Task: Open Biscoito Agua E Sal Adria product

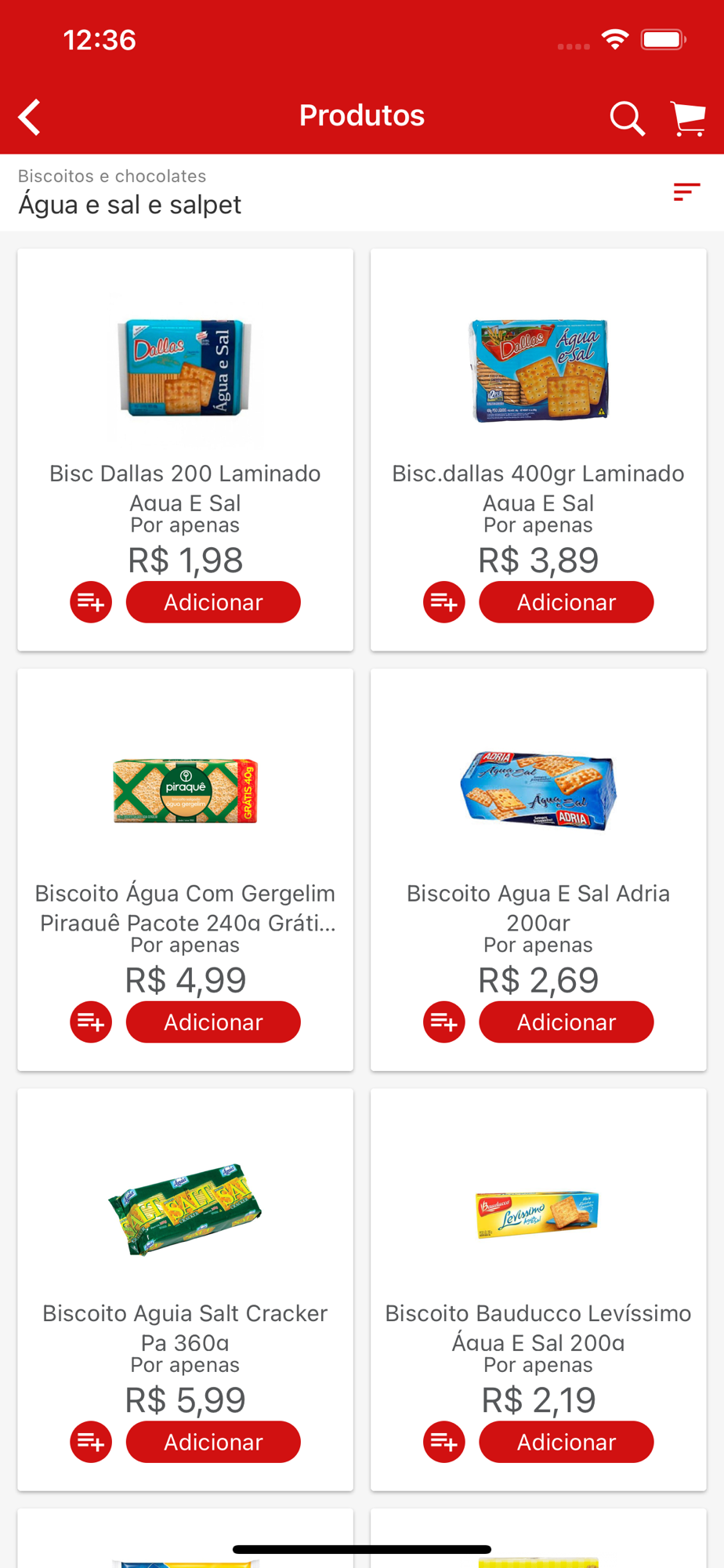Action: 538,790
